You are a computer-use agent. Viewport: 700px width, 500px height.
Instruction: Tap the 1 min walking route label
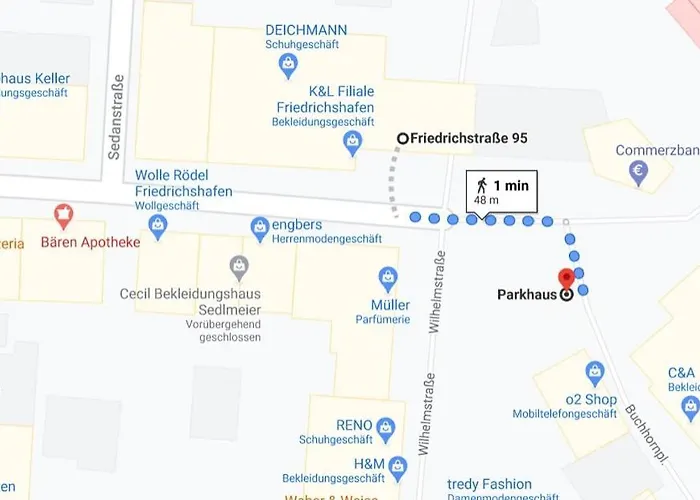pyautogui.click(x=502, y=189)
